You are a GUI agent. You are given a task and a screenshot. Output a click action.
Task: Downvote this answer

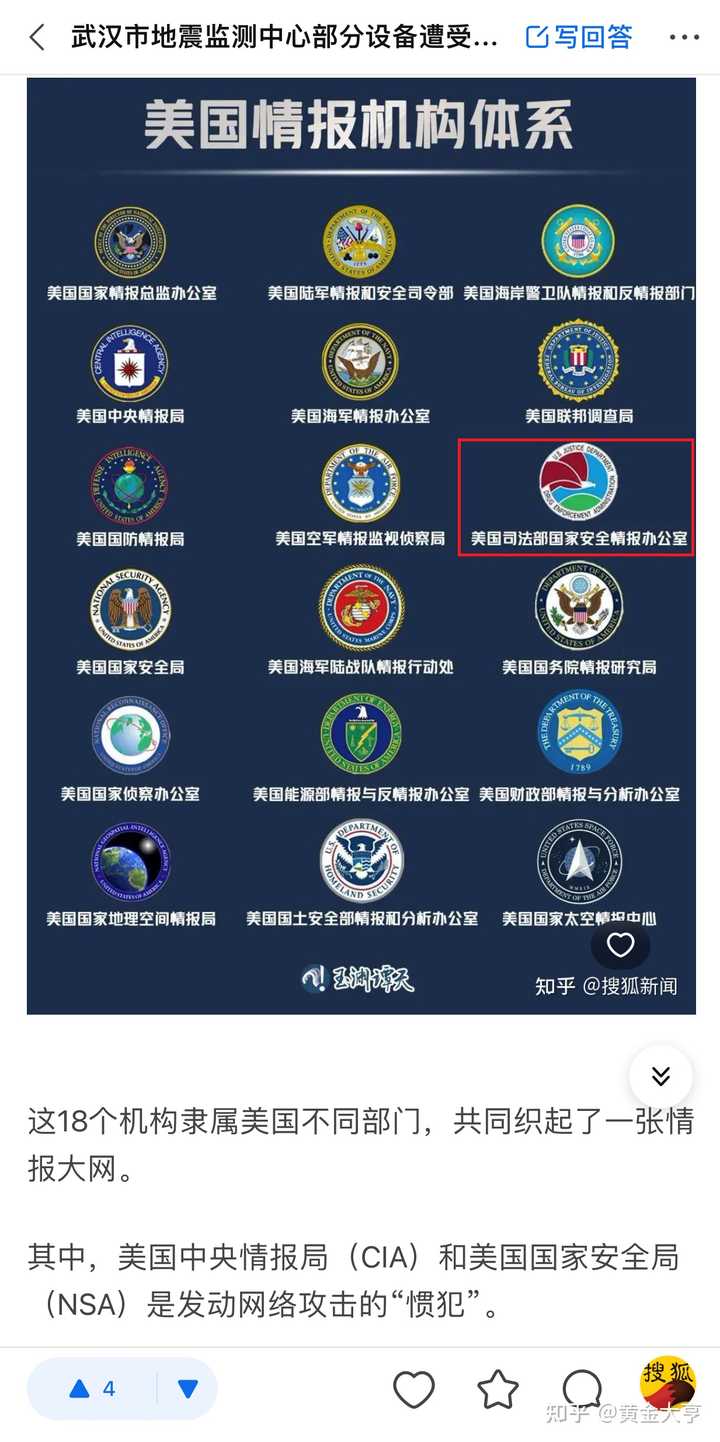(x=187, y=1389)
